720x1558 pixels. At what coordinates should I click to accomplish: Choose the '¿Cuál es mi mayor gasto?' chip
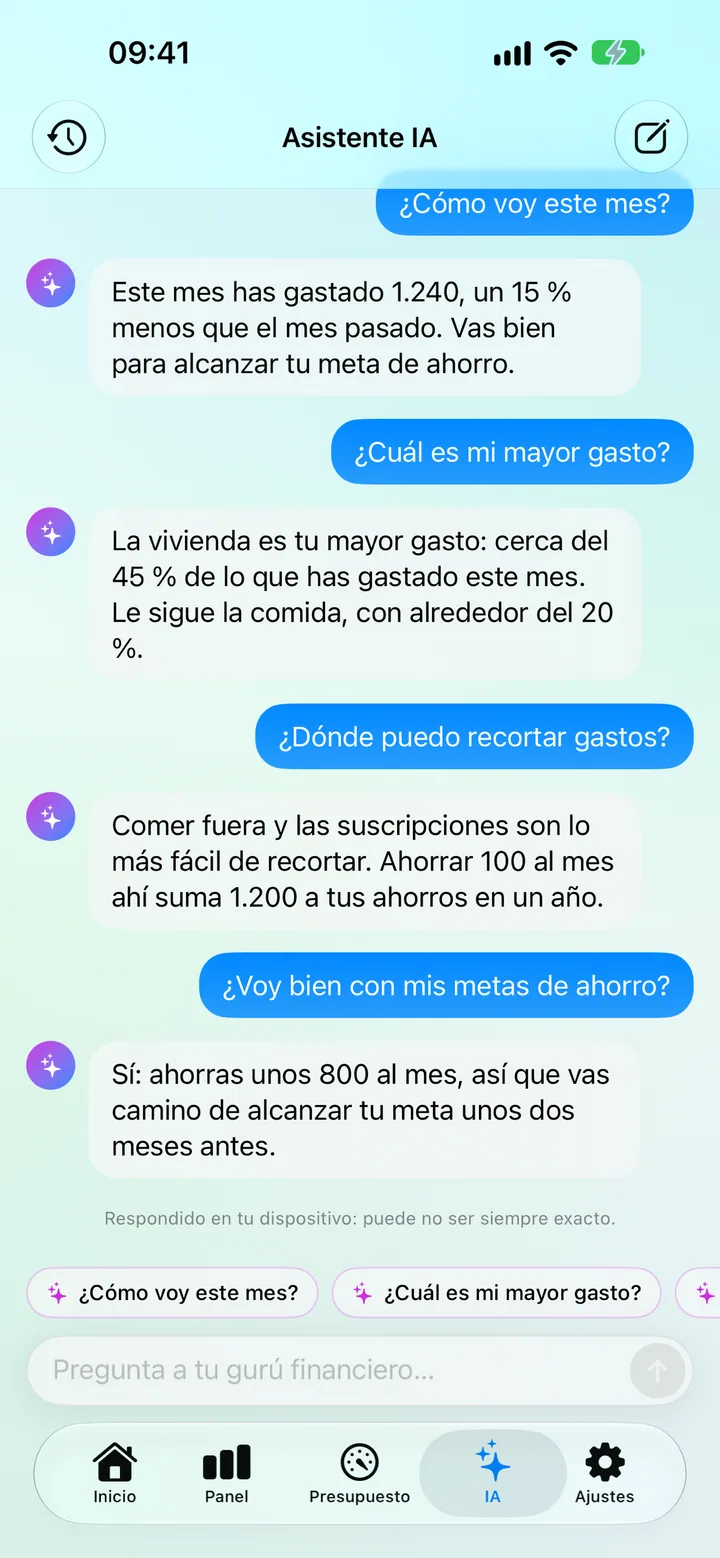pos(496,1293)
